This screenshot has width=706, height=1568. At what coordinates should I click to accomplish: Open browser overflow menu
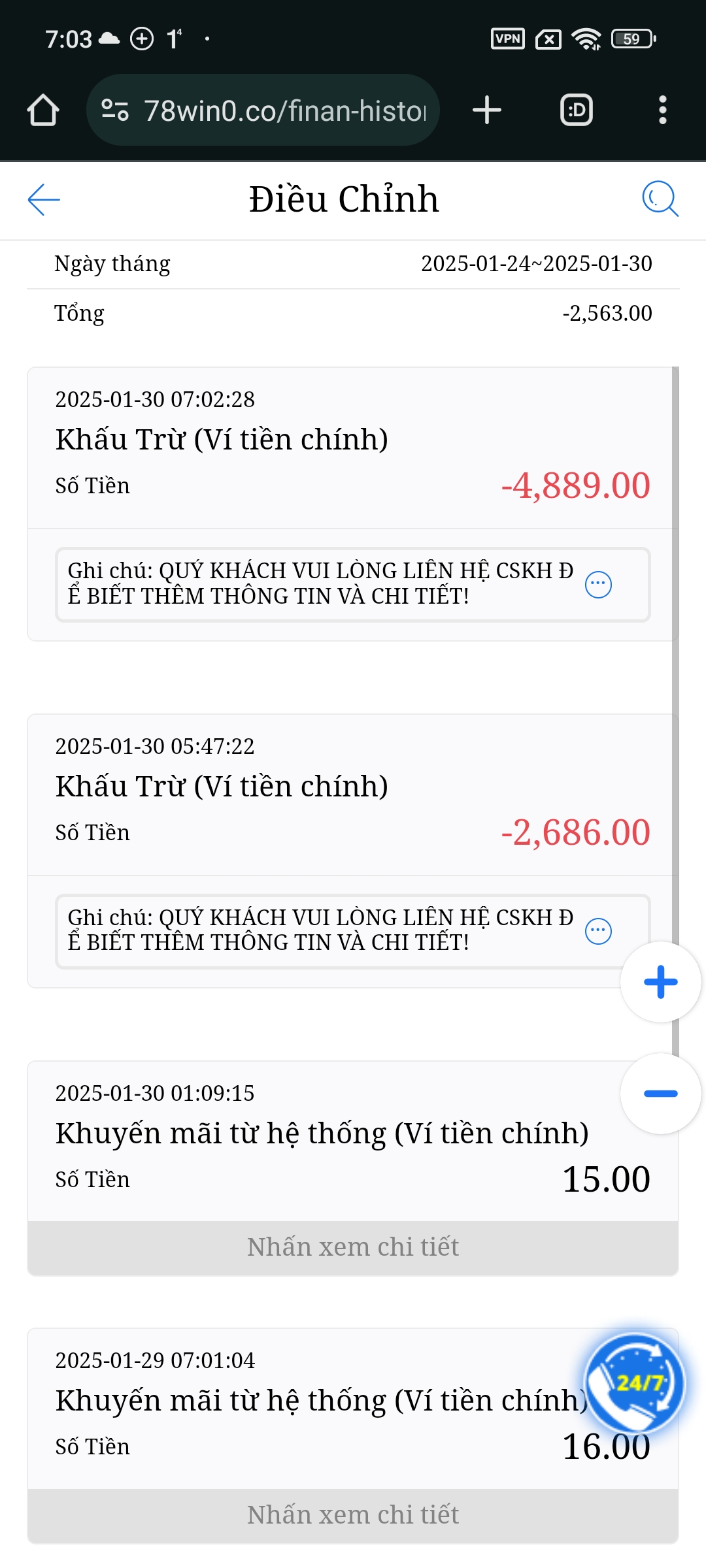click(x=662, y=110)
